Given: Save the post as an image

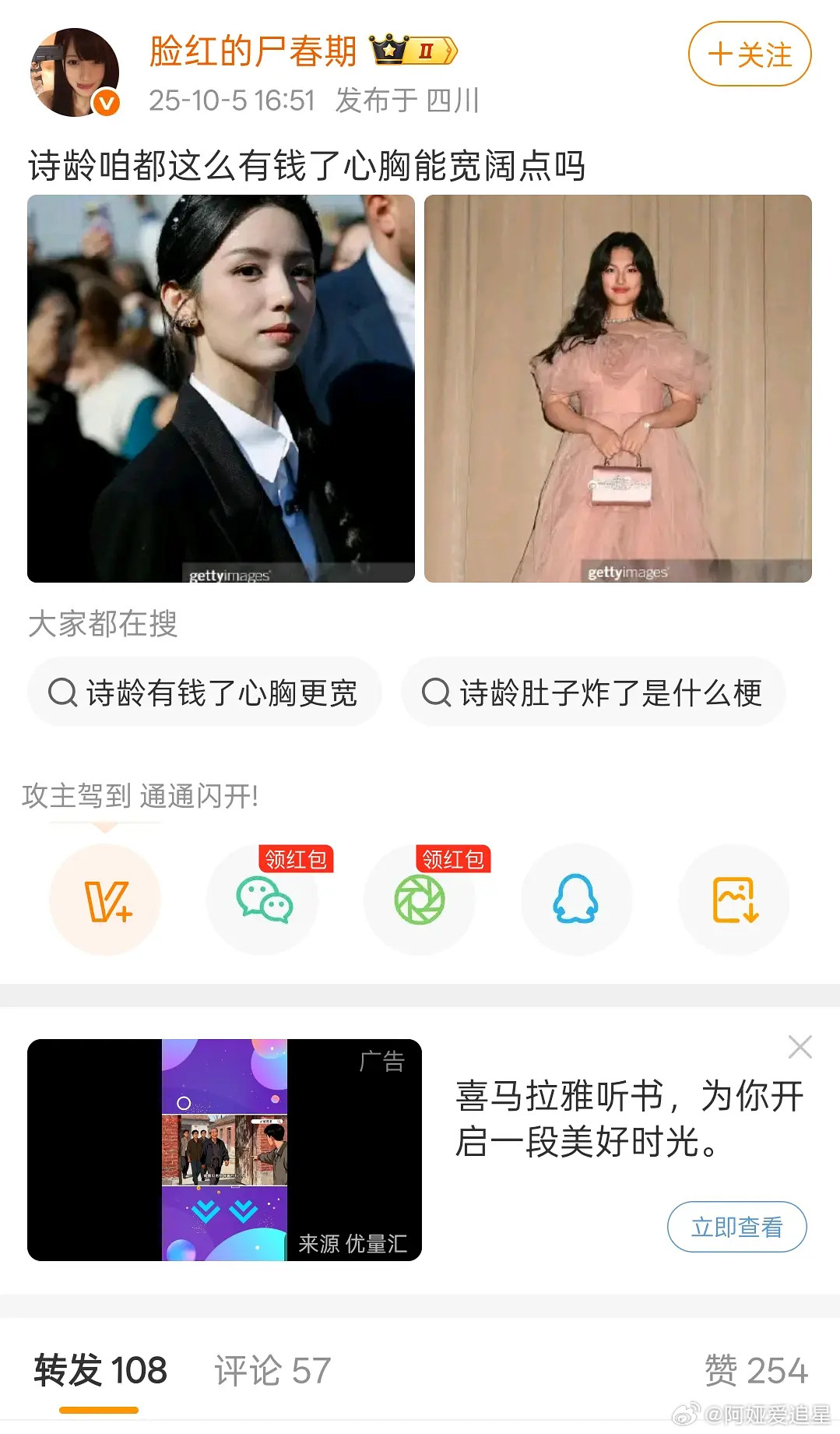Looking at the screenshot, I should (x=734, y=900).
